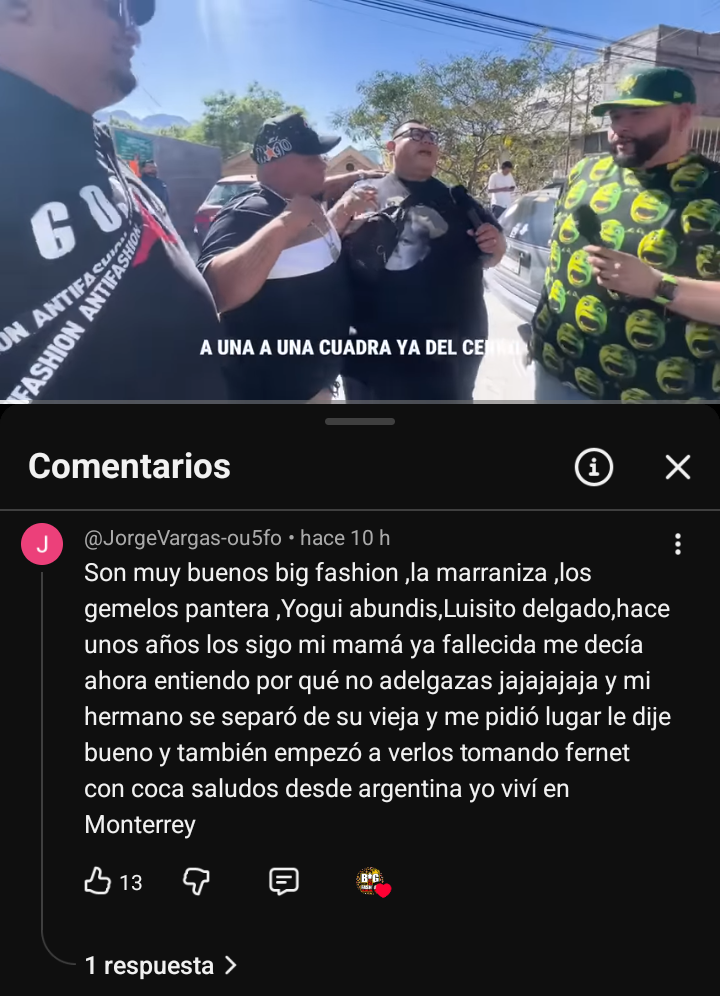This screenshot has width=720, height=996.
Task: Like the comment by JorgeVargas-ou5fo
Action: point(98,881)
